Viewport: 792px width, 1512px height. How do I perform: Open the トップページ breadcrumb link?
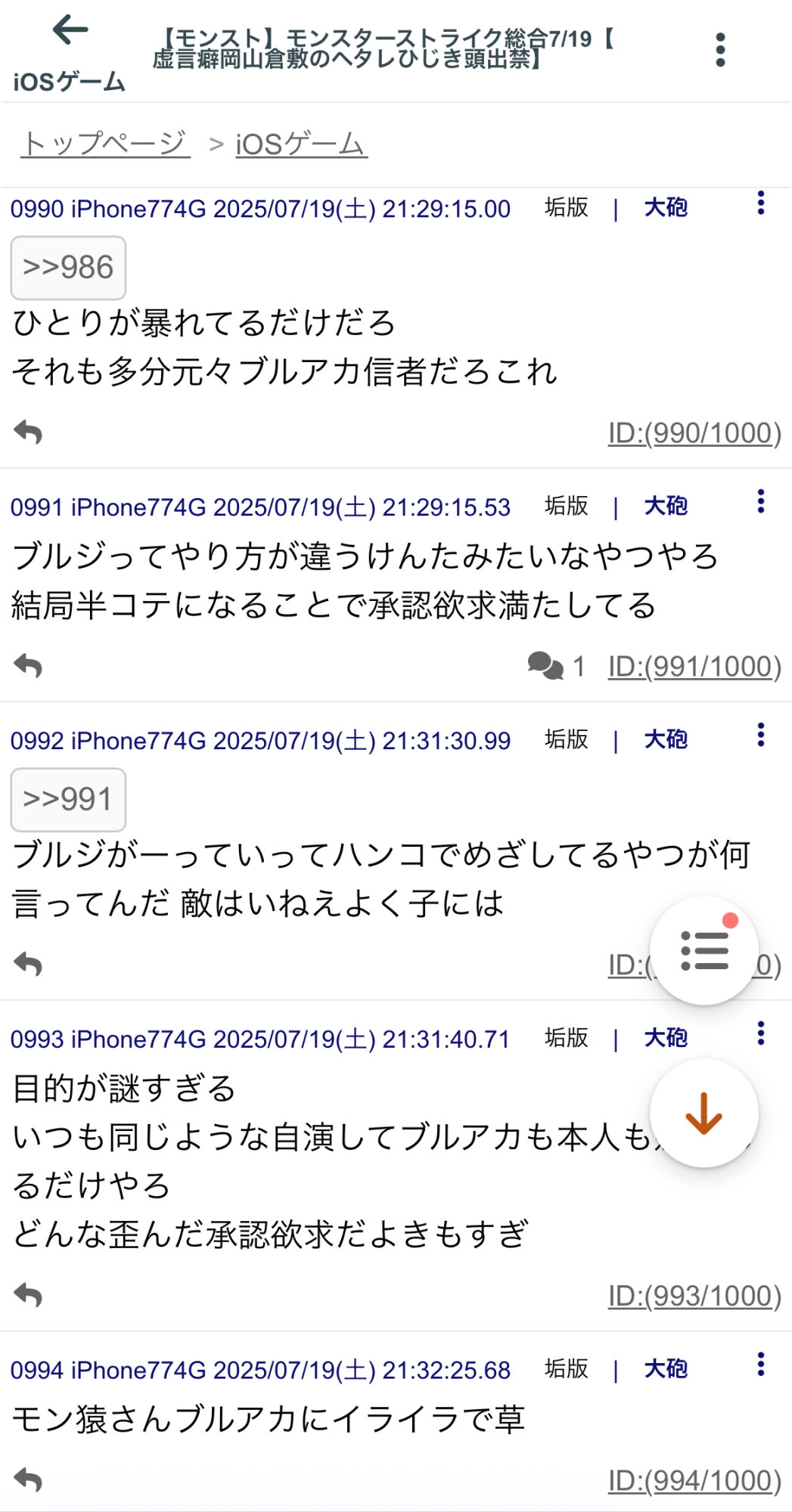(x=105, y=143)
